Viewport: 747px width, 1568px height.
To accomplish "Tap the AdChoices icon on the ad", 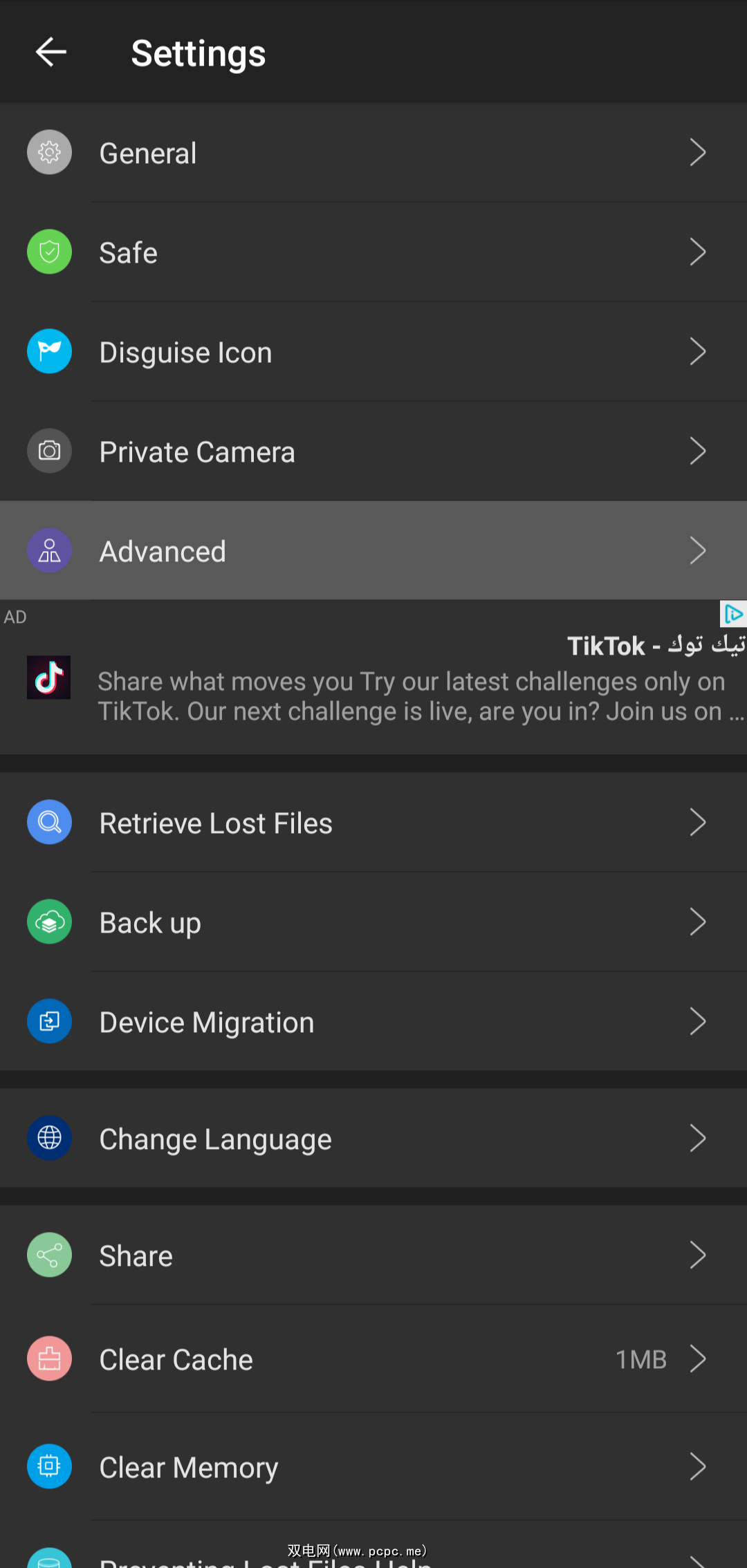I will pyautogui.click(x=733, y=614).
